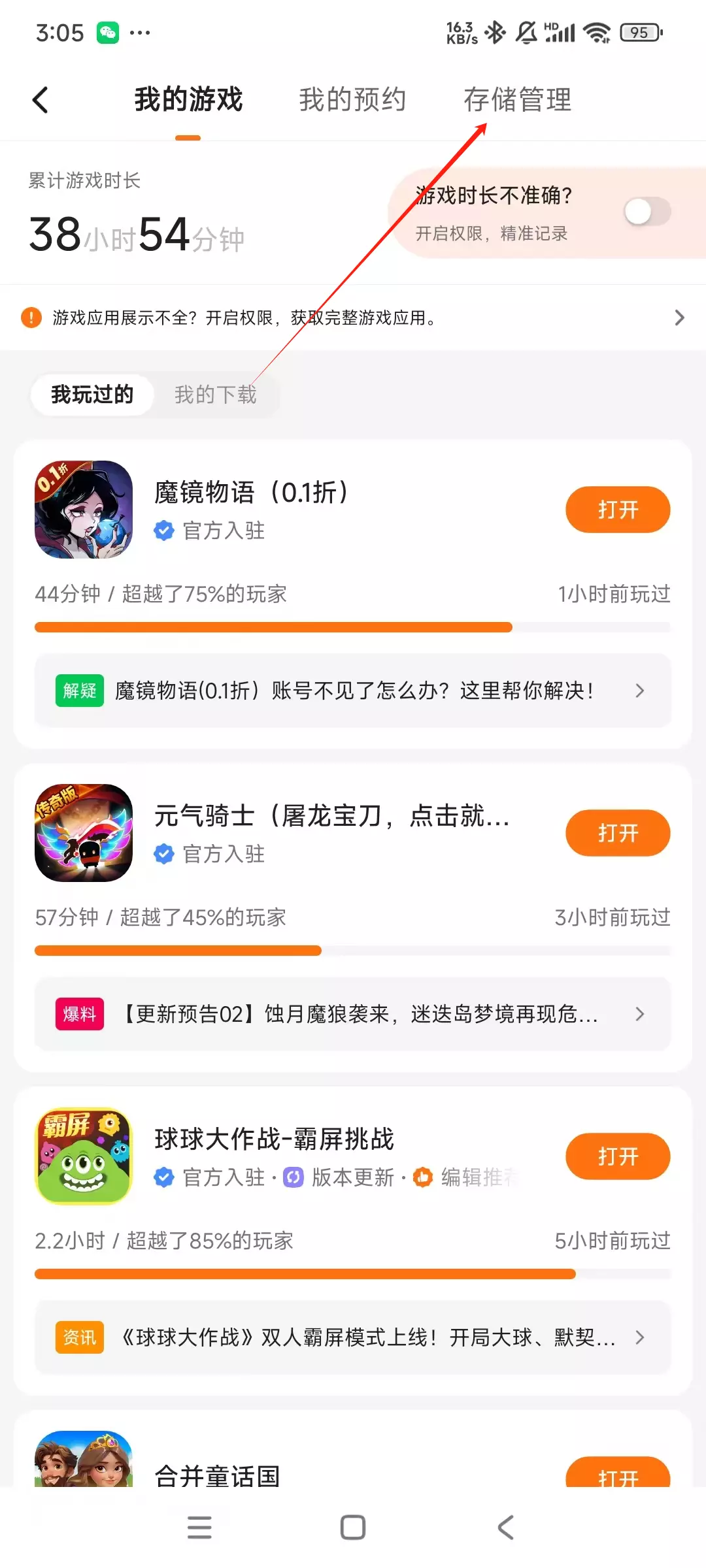The height and width of the screenshot is (1568, 706).
Task: Open the system recent apps menu
Action: pos(199,1527)
